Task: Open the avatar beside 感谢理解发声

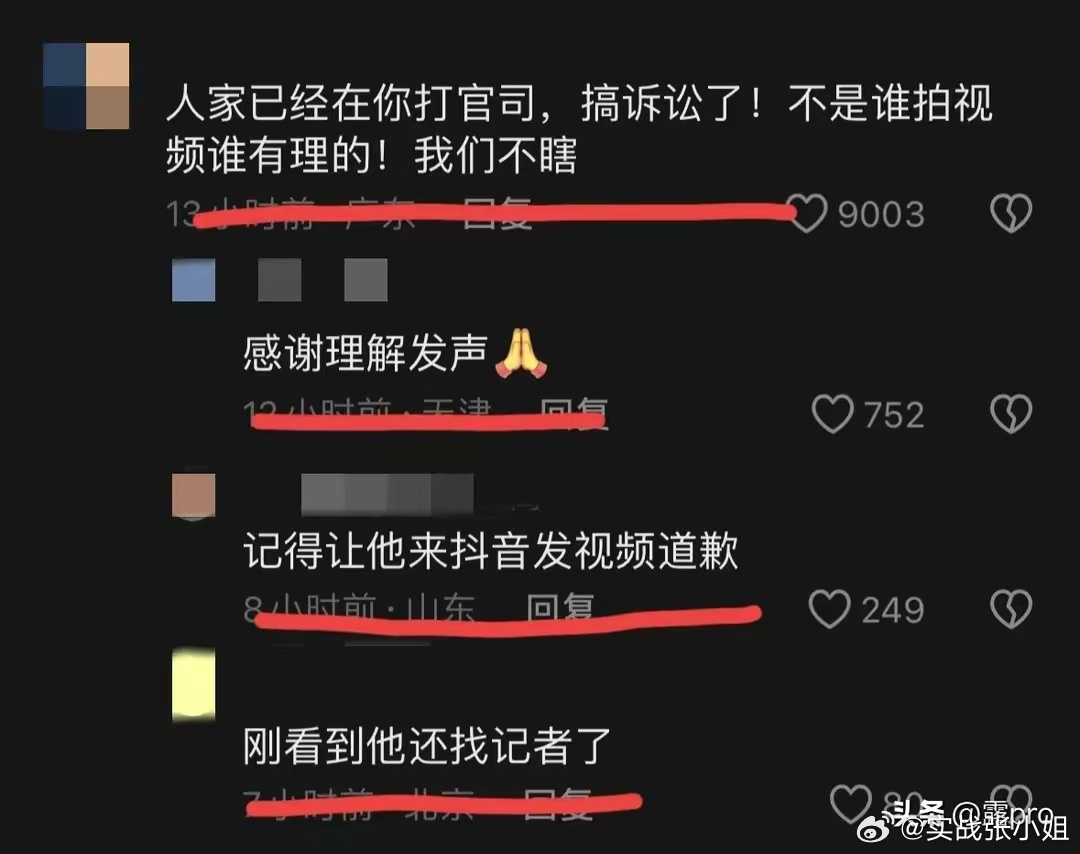Action: 194,280
